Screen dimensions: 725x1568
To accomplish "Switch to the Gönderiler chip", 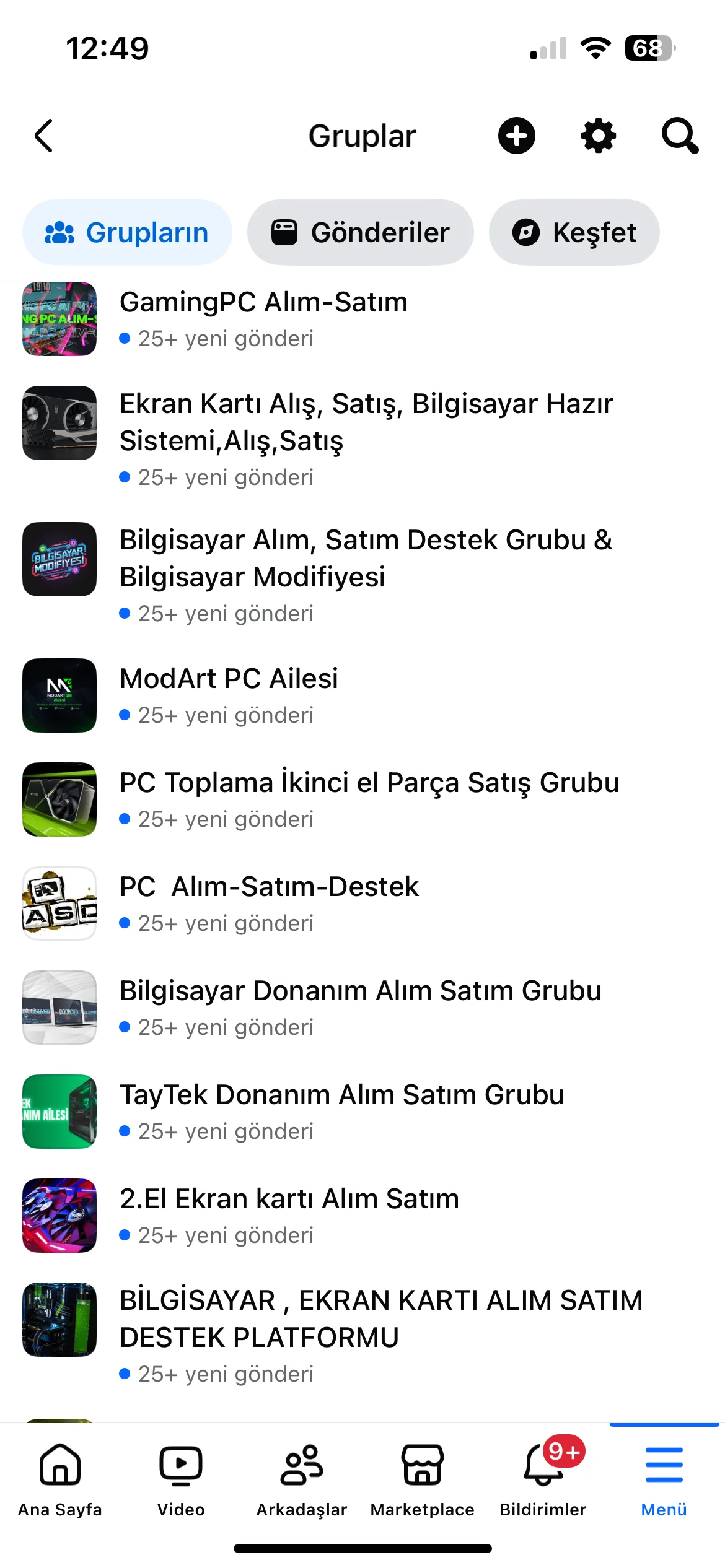I will pyautogui.click(x=360, y=232).
